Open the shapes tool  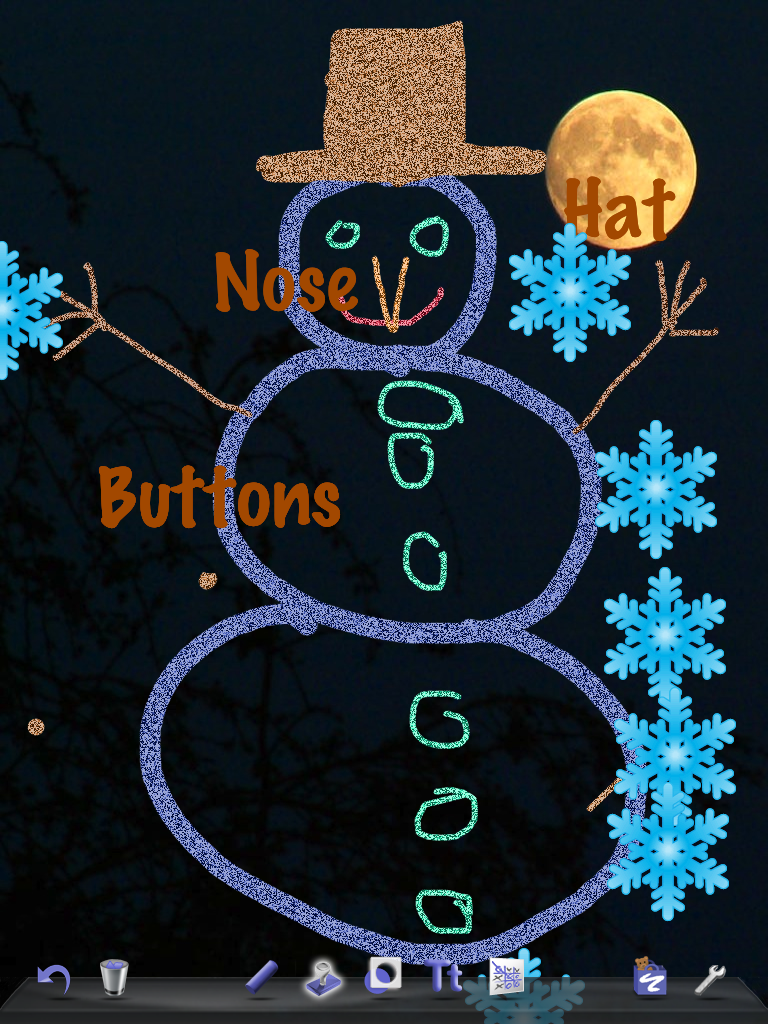(382, 976)
